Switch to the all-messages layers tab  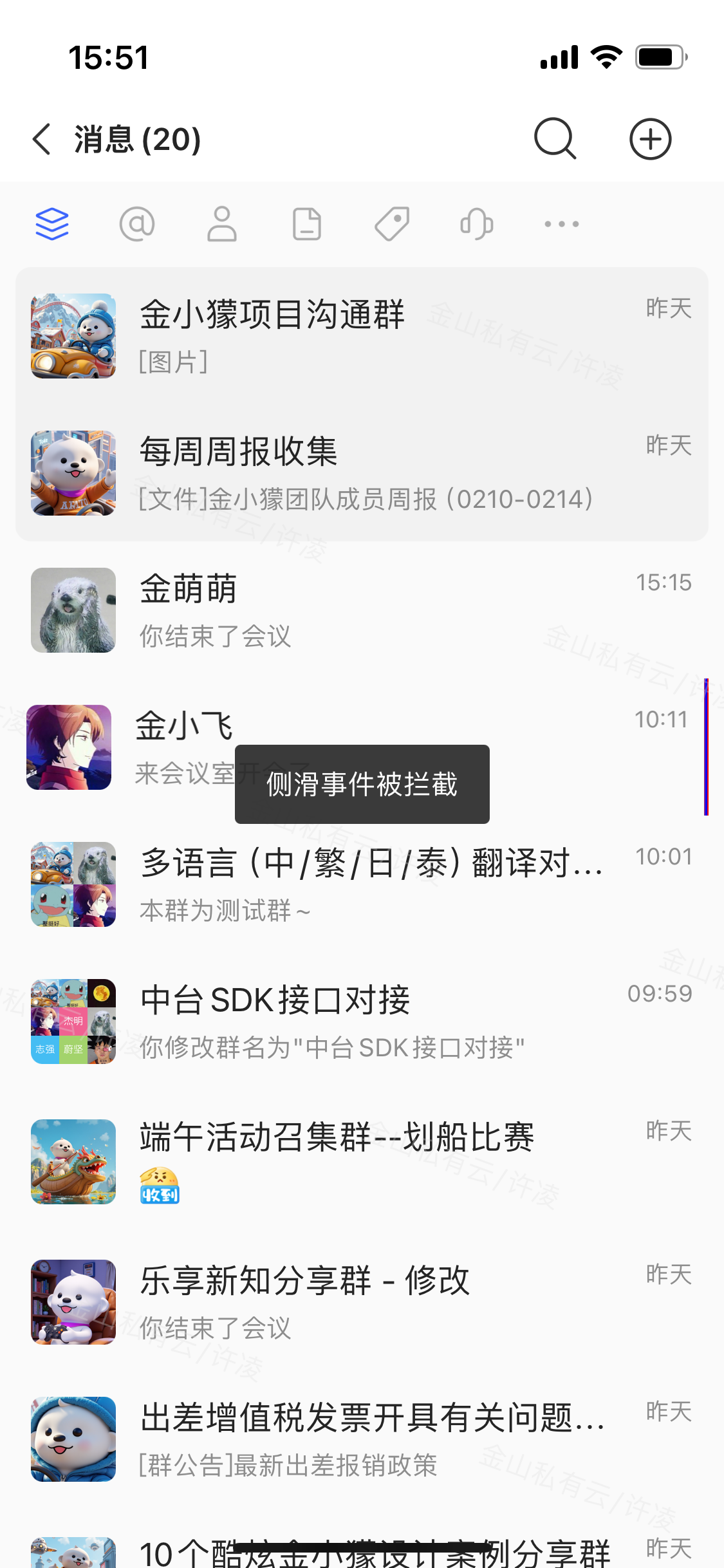(52, 224)
